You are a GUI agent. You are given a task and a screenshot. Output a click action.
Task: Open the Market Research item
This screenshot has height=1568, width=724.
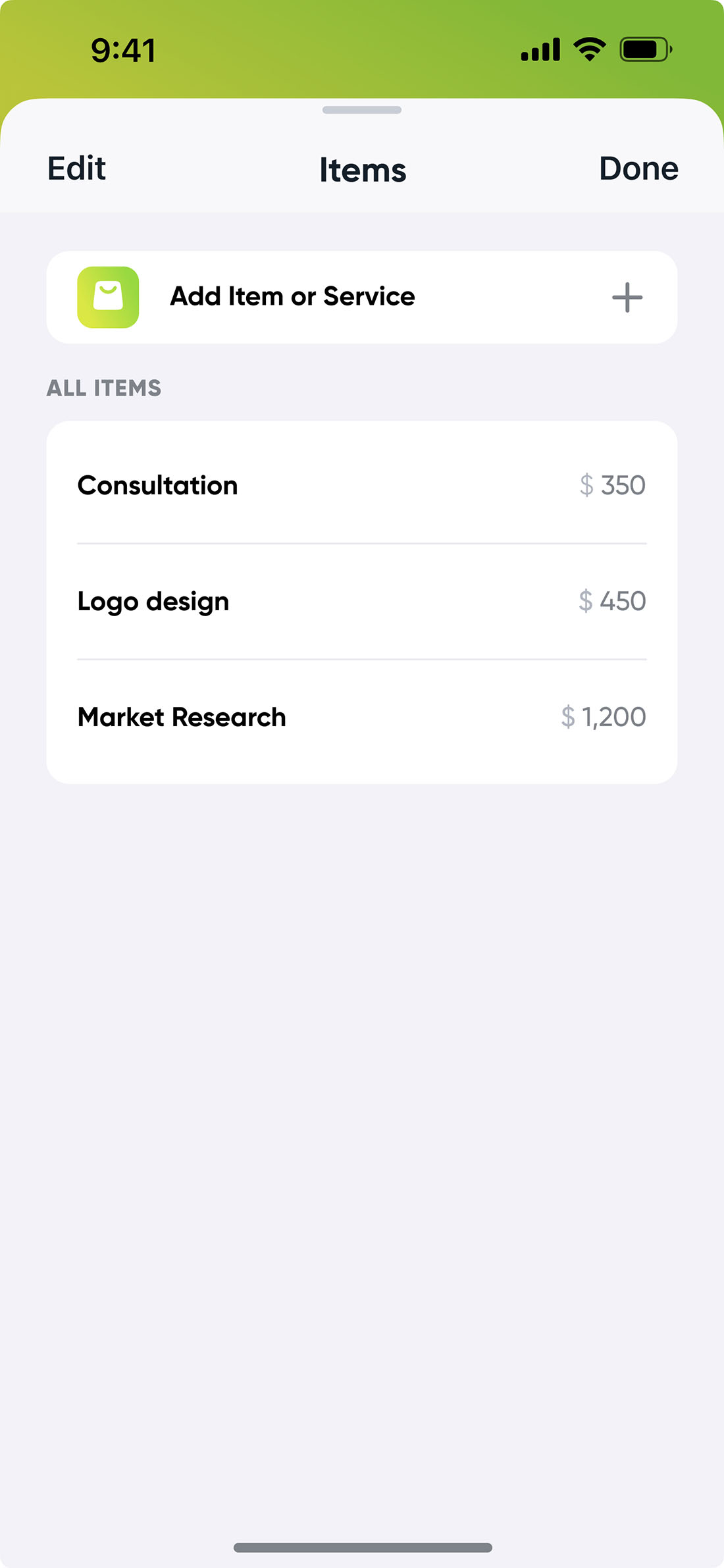[x=362, y=717]
